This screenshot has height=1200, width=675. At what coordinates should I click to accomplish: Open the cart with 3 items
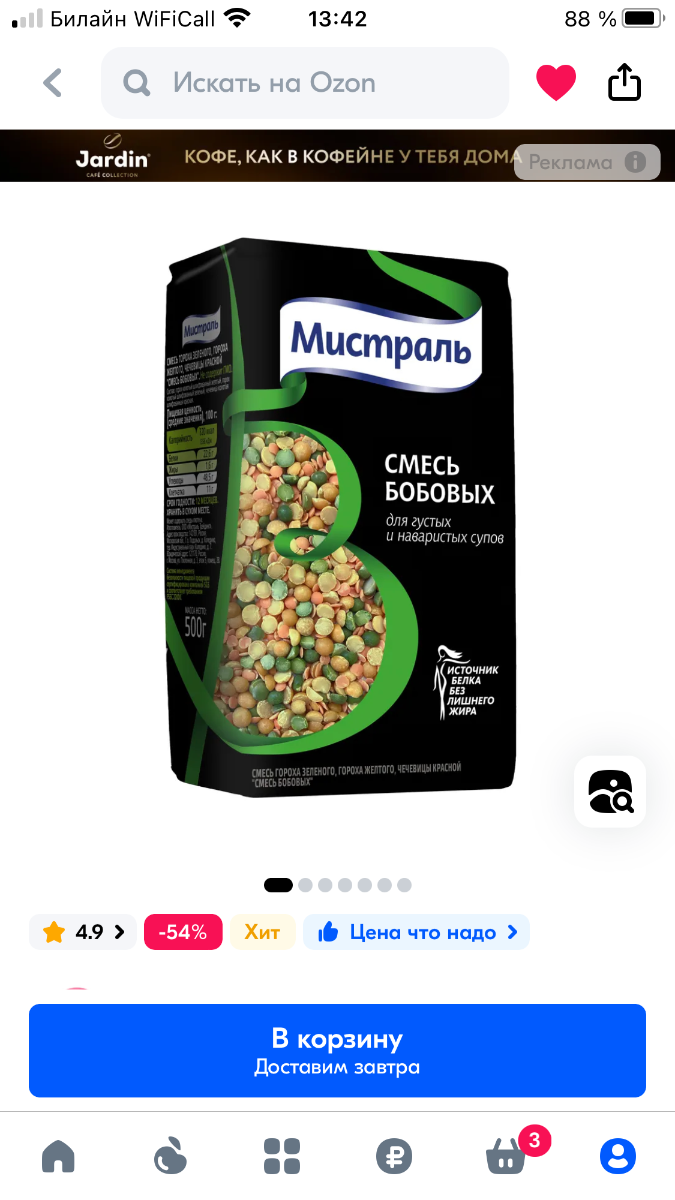[x=506, y=1156]
